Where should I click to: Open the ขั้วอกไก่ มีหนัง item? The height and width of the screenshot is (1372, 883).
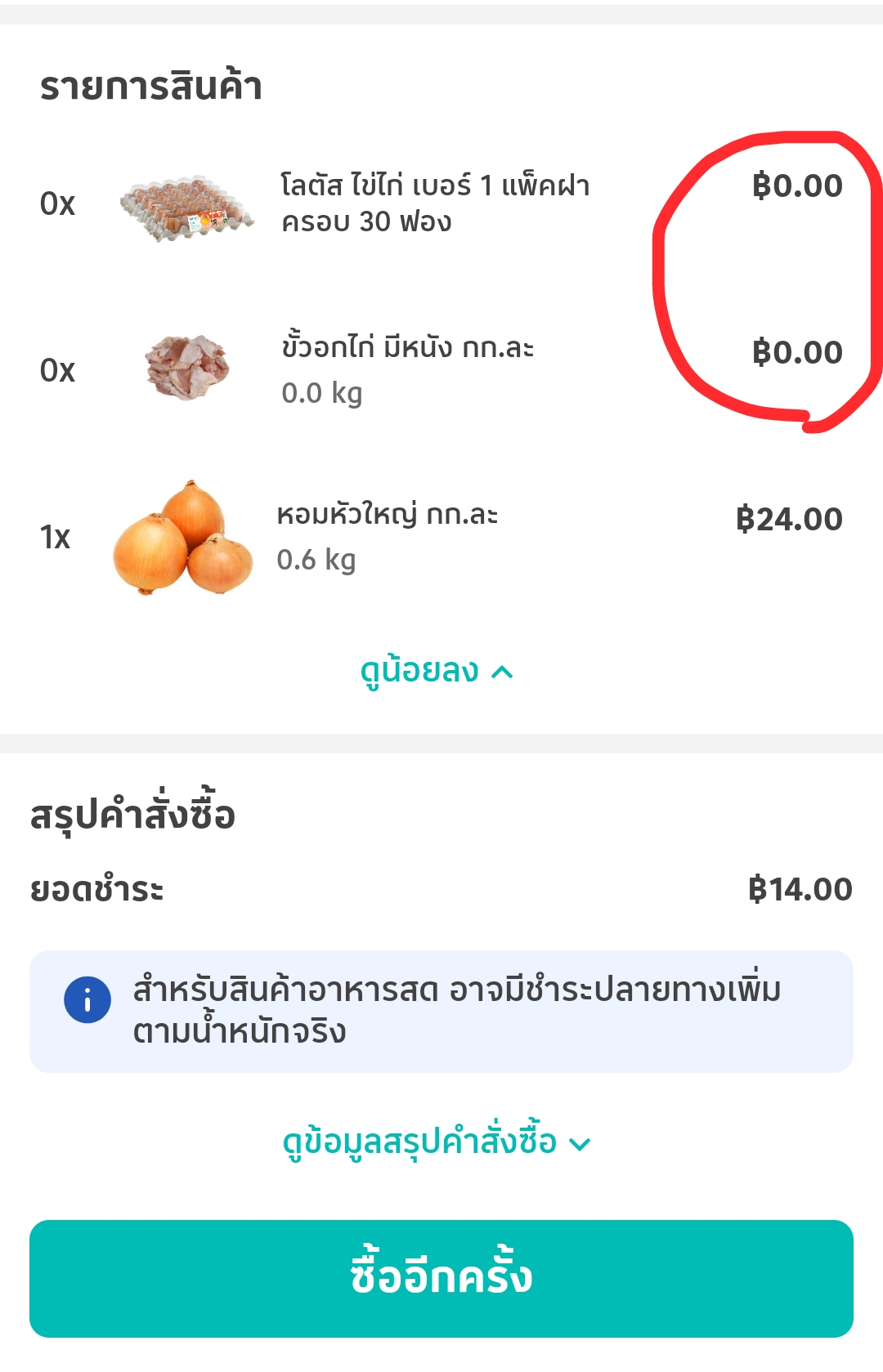coord(407,369)
